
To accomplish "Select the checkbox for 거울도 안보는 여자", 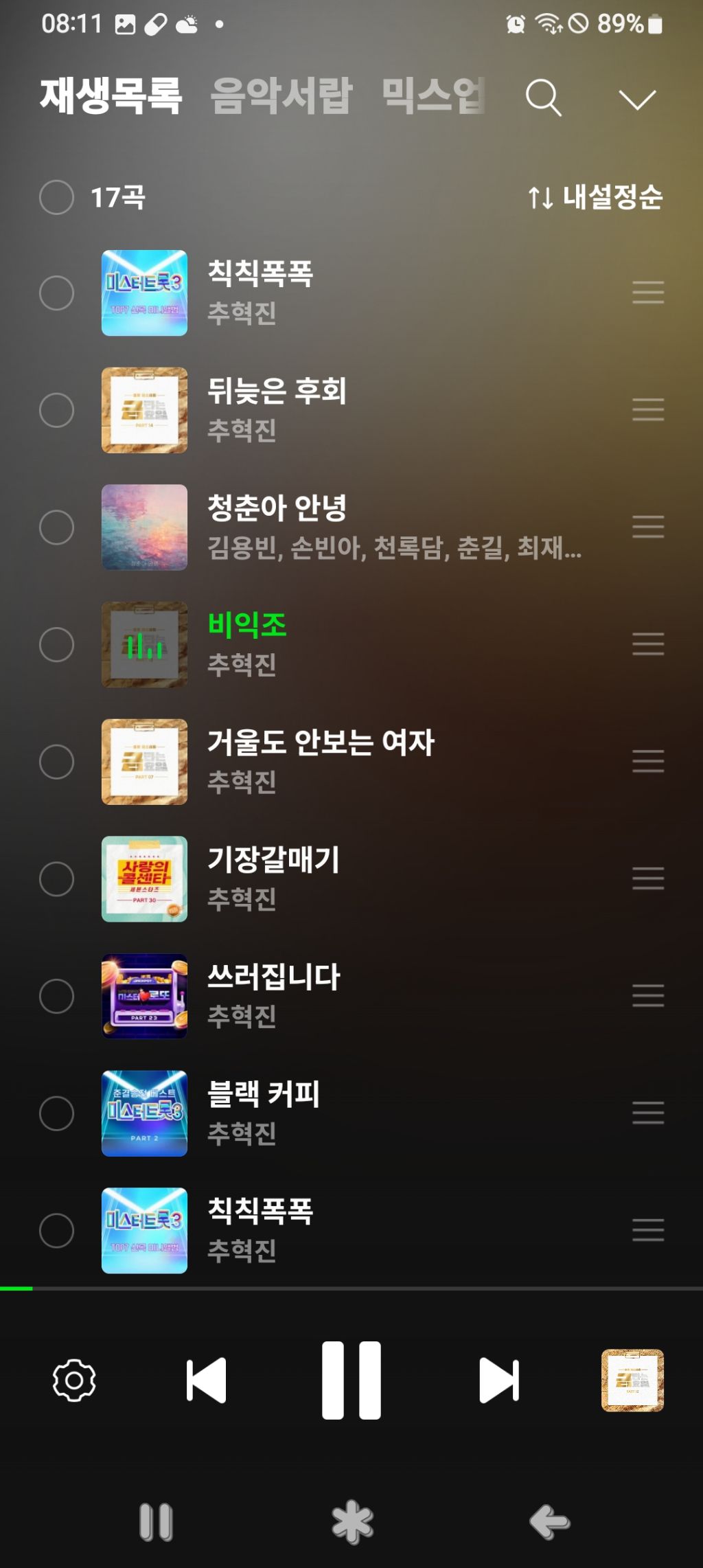I will point(56,762).
